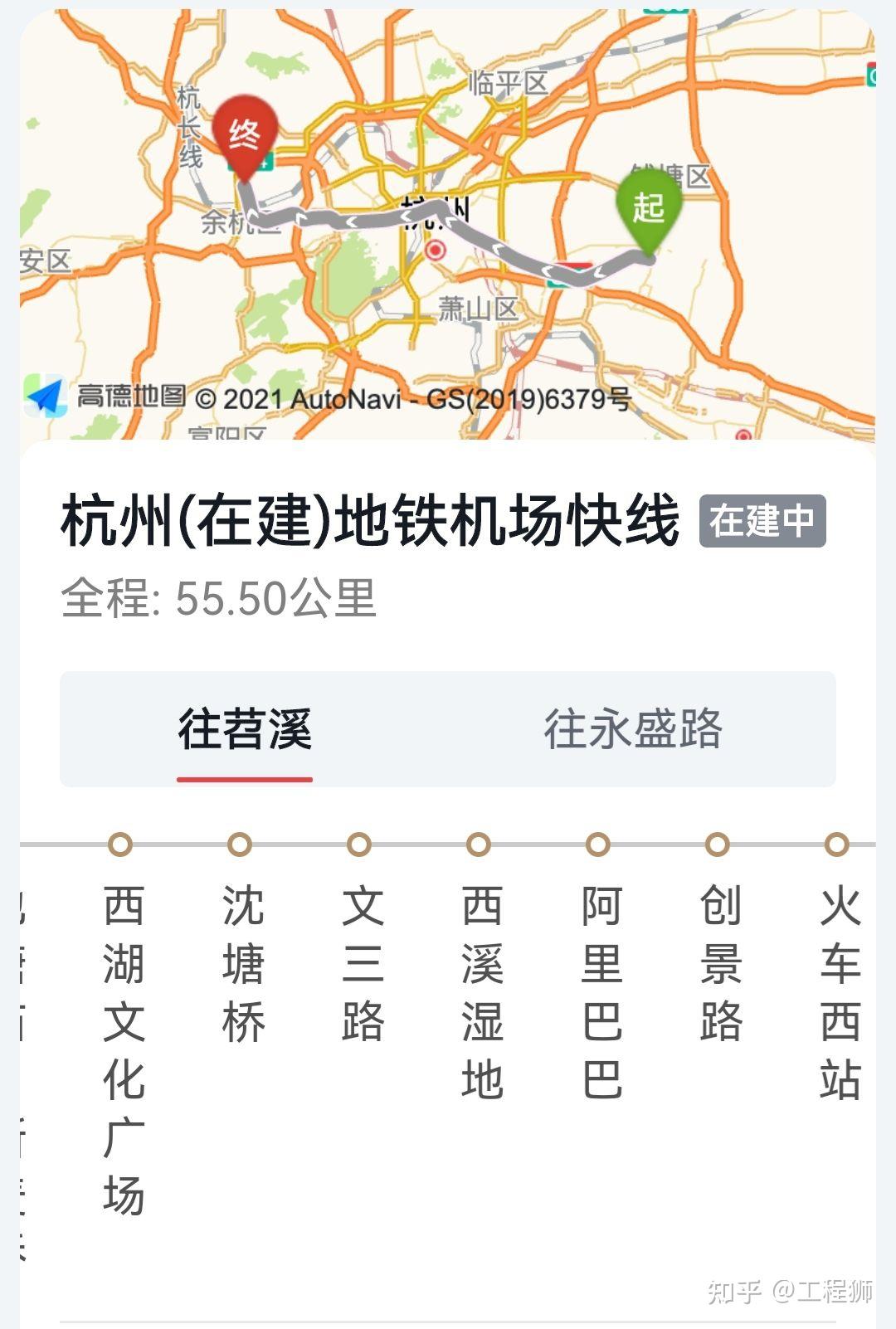Screen dimensions: 896x1329
Task: View the 西溪湿地 station
Action: click(x=481, y=991)
